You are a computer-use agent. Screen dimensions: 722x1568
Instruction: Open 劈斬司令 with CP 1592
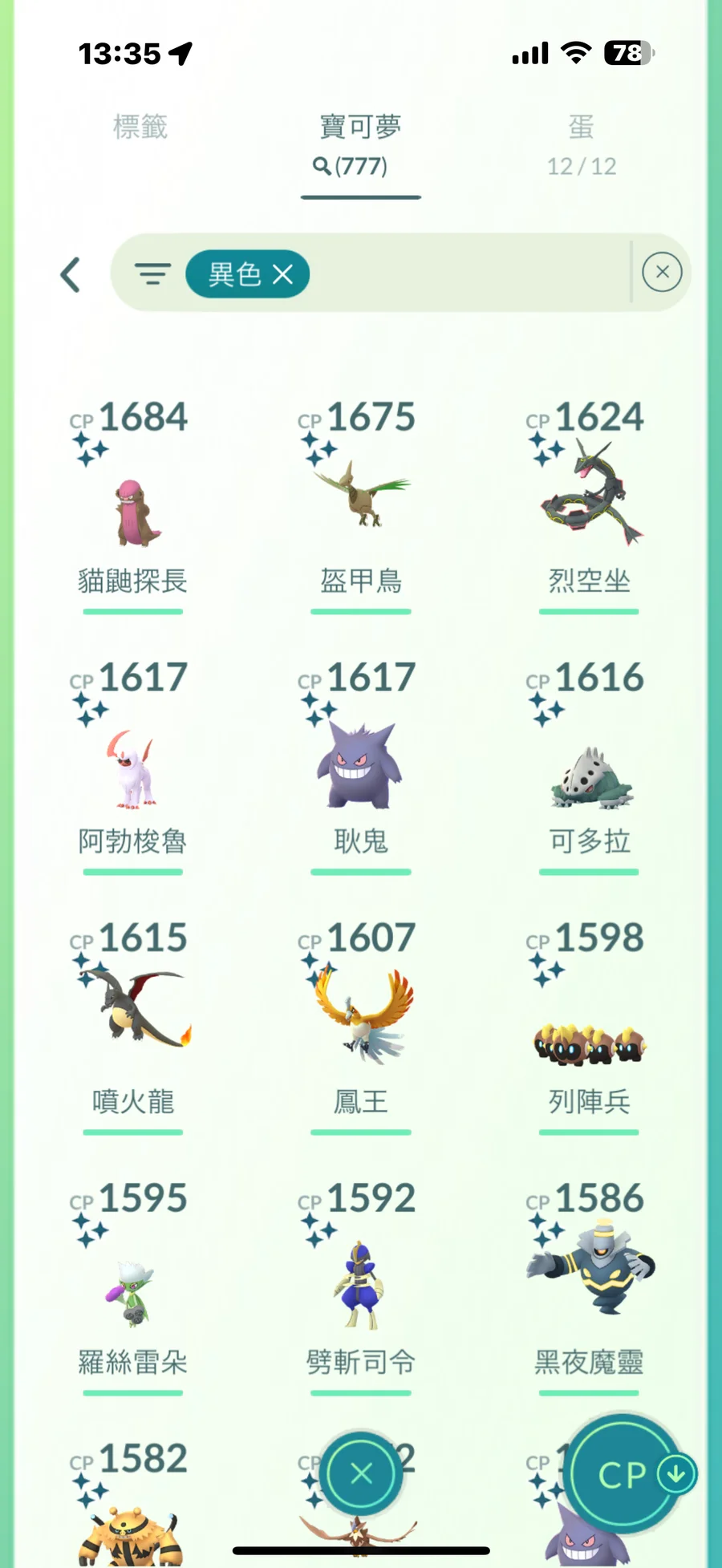pos(361,1287)
